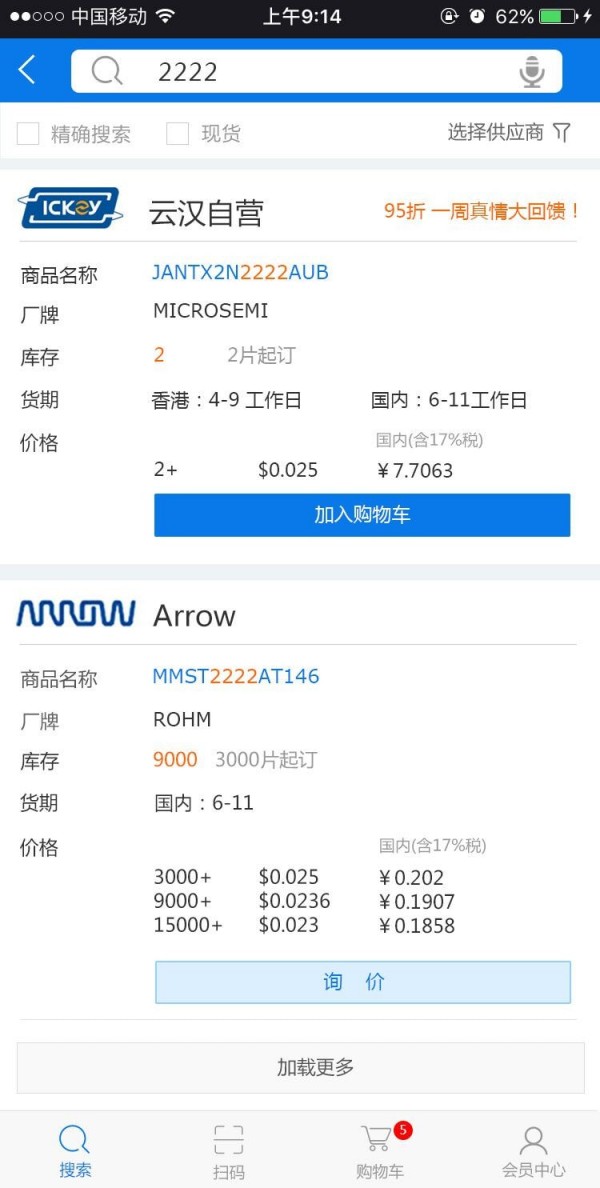Open product JANTX2N2222AUB details
The height and width of the screenshot is (1188, 600).
[240, 272]
